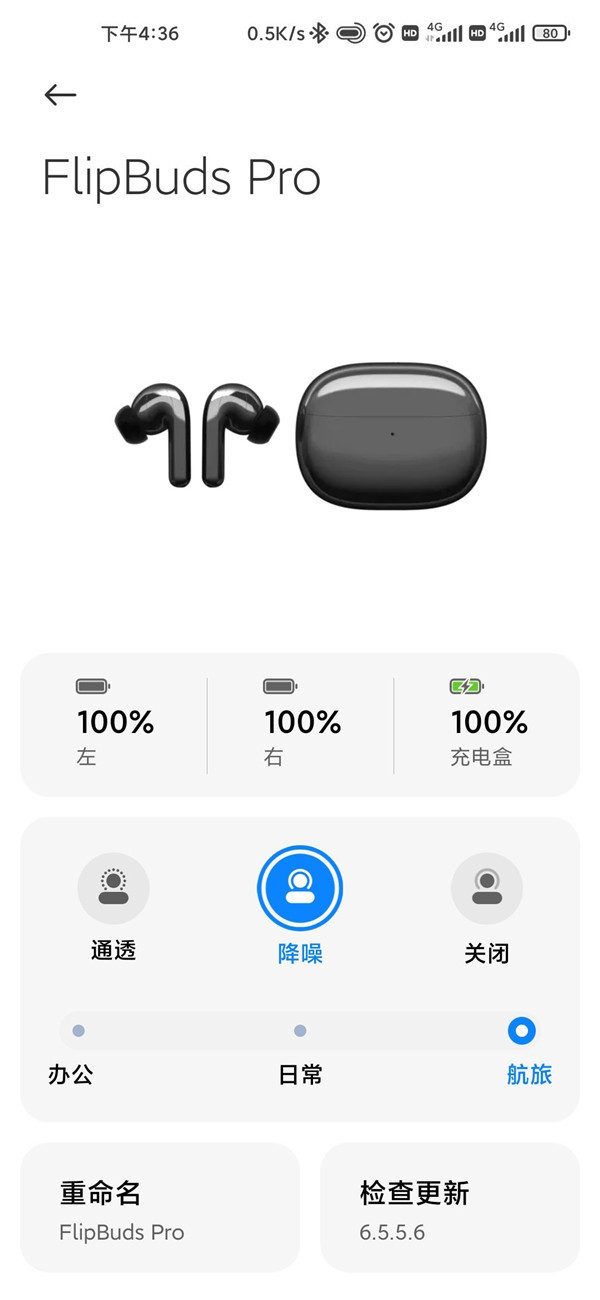Select the 降噪 noise cancellation mode

(x=300, y=888)
